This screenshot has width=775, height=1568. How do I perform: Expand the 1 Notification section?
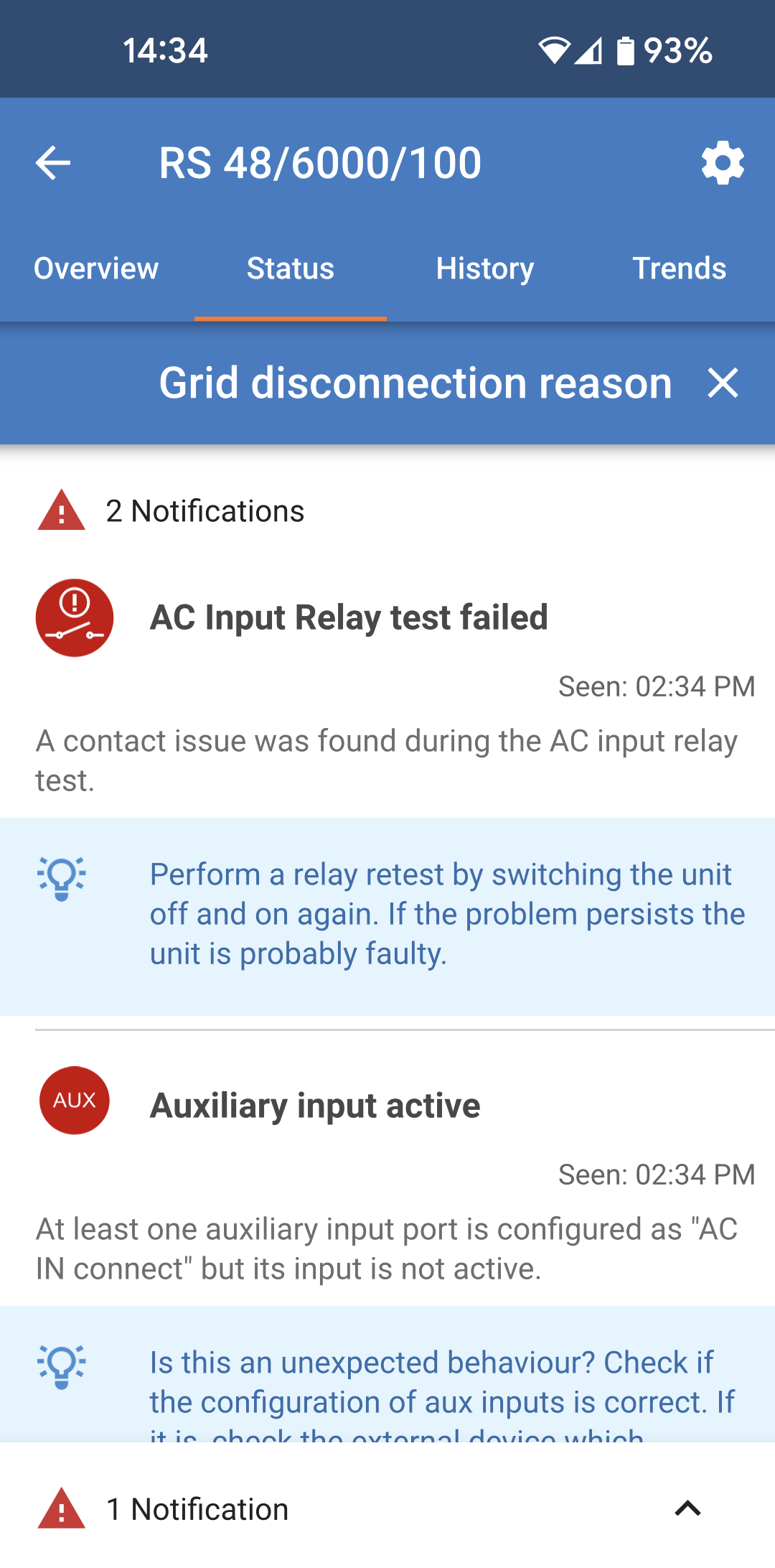click(687, 1509)
